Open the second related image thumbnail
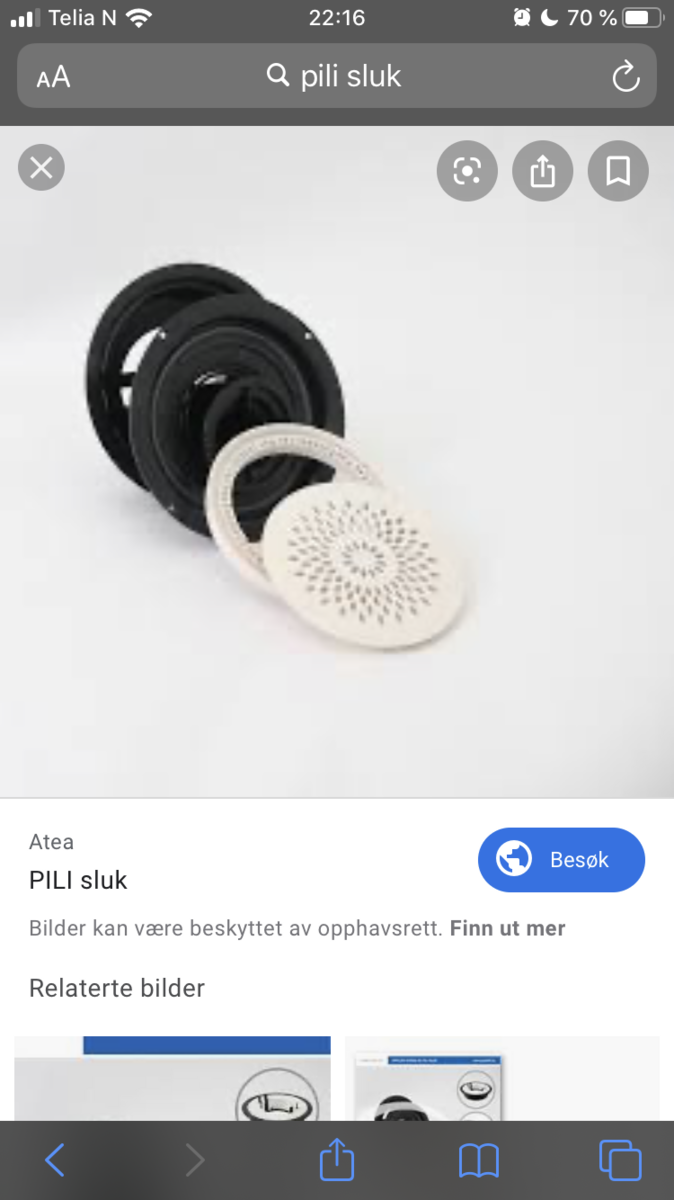Viewport: 674px width, 1200px height. (x=502, y=1078)
